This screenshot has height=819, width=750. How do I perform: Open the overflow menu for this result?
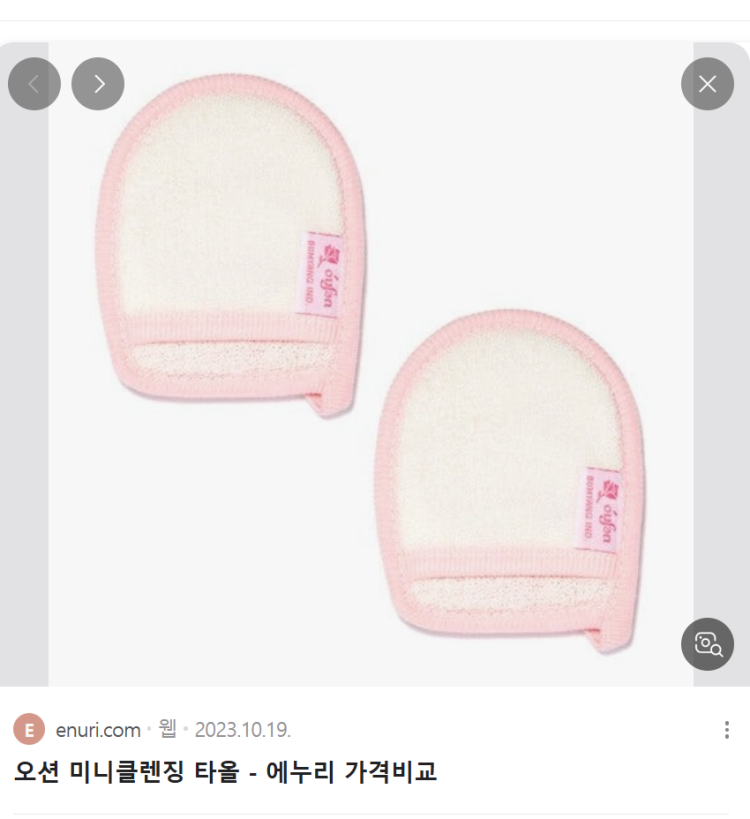point(727,730)
